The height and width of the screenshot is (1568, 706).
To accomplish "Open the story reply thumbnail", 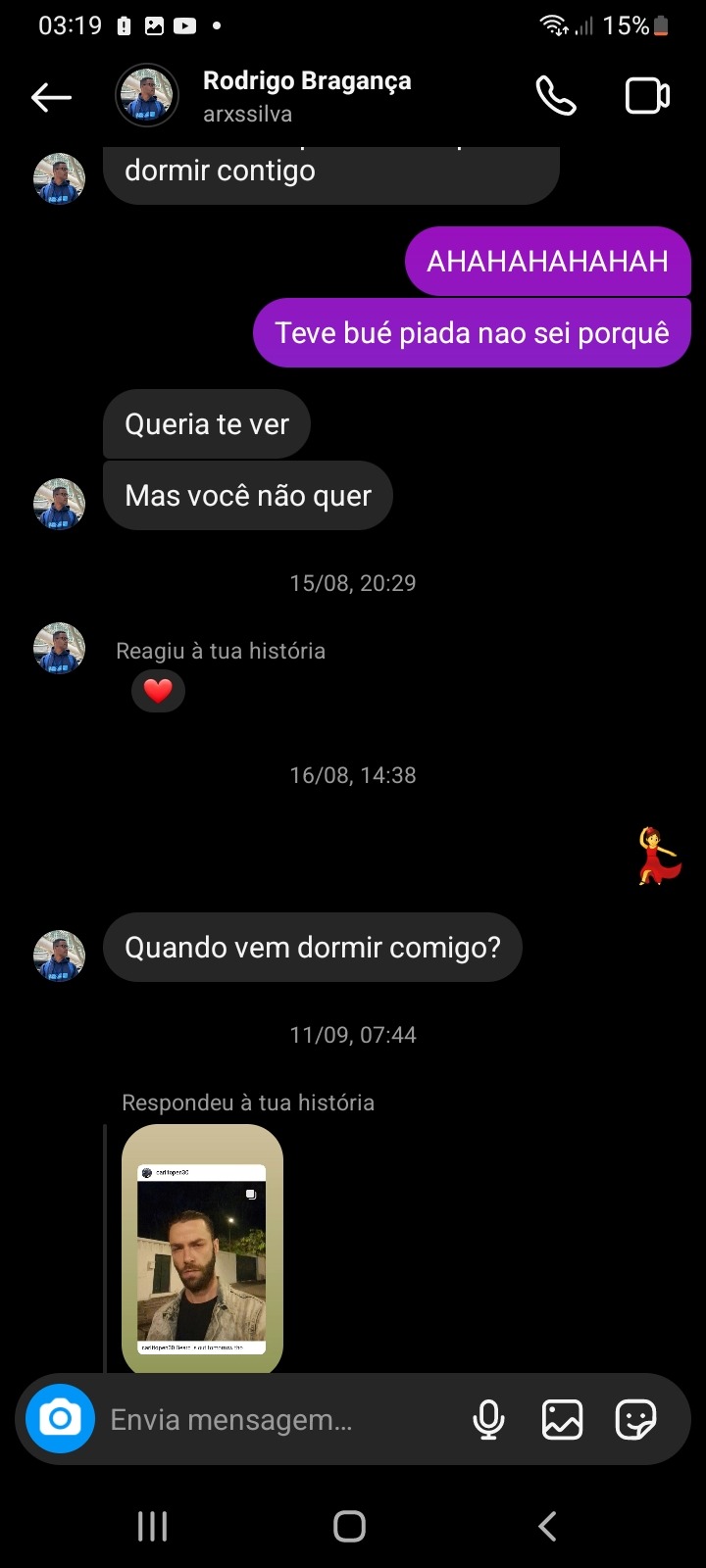I will (202, 1249).
